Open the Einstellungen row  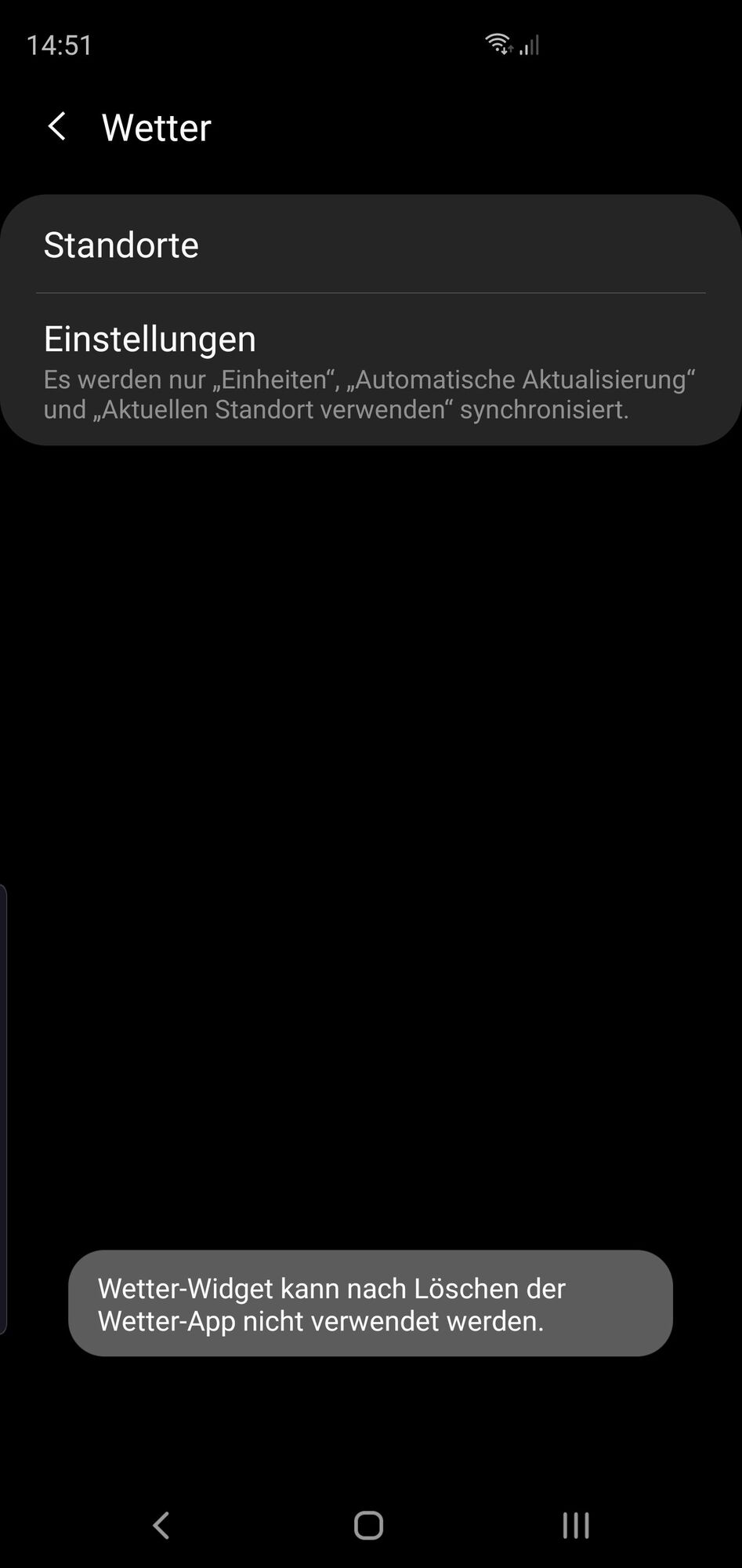tap(371, 368)
